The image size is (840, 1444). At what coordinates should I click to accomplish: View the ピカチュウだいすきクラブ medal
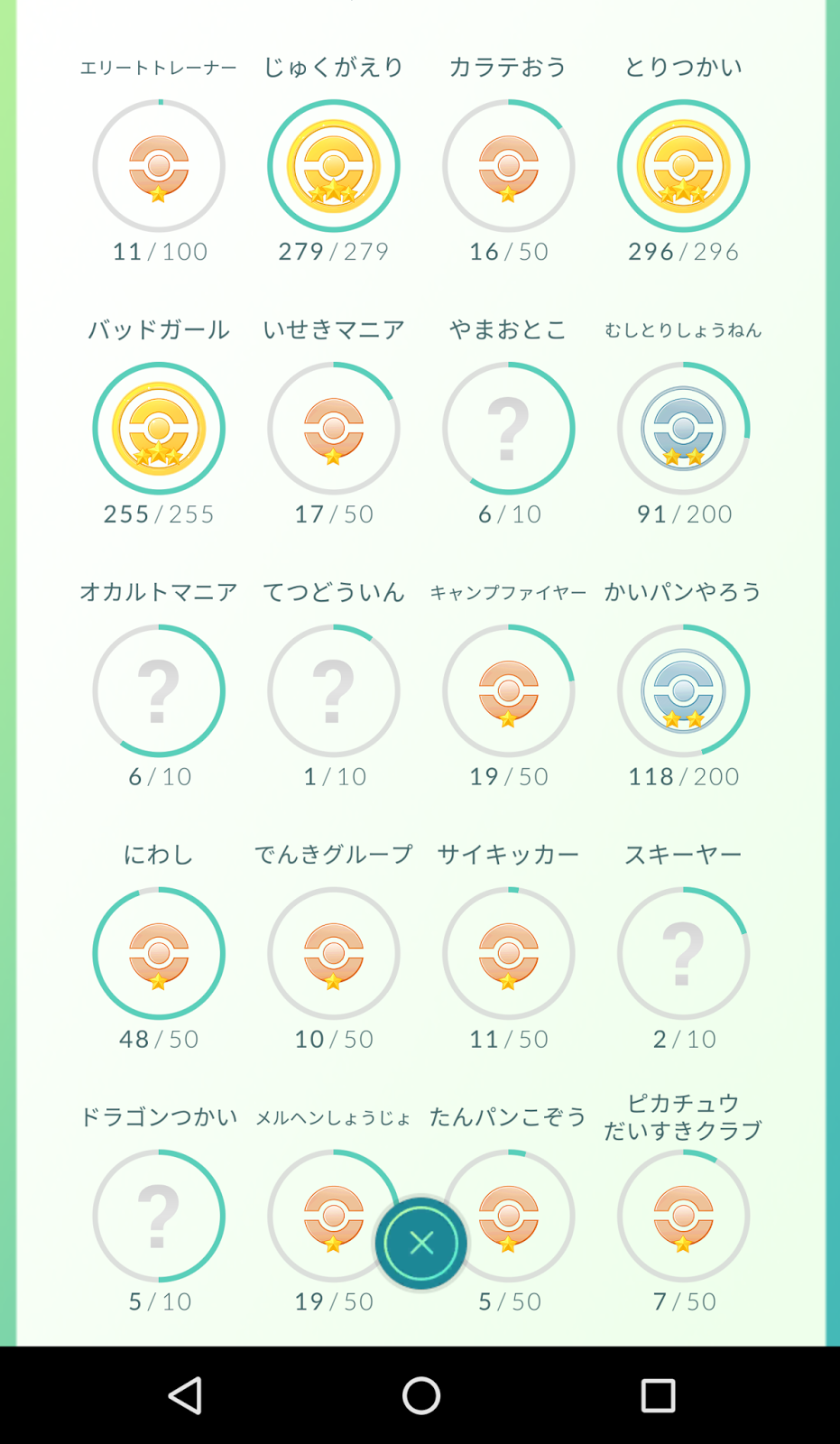coord(683,1217)
